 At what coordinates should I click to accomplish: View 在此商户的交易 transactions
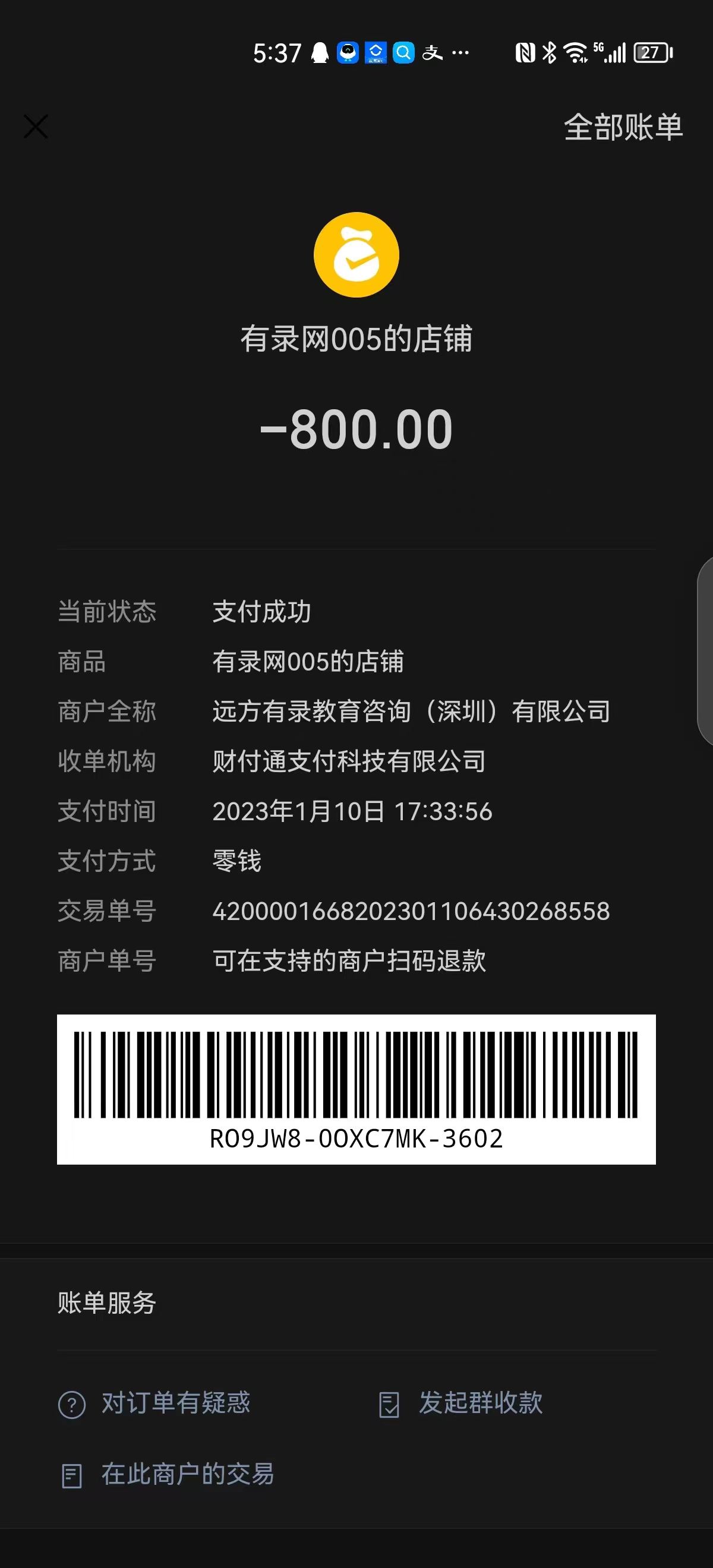pyautogui.click(x=168, y=1474)
